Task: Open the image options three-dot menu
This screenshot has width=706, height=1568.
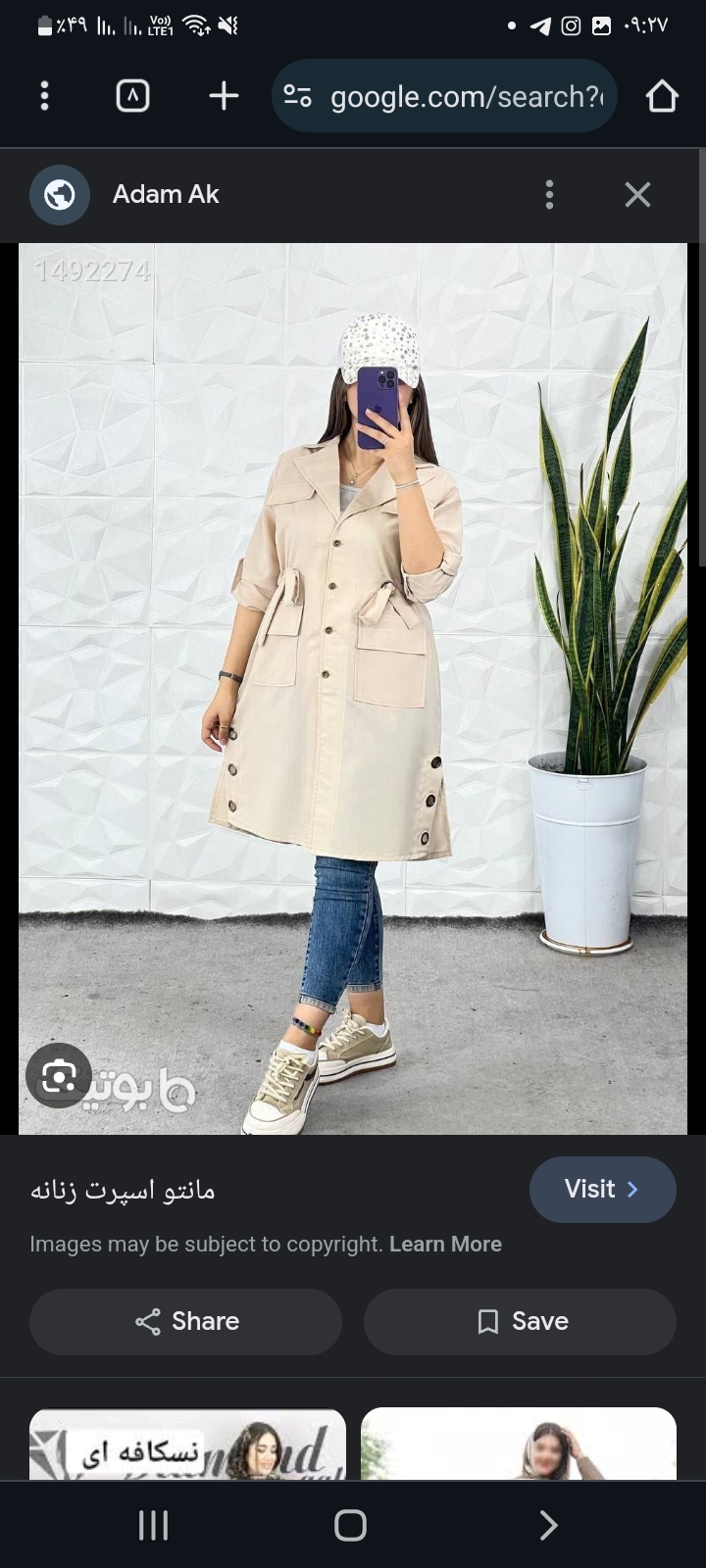Action: point(549,194)
